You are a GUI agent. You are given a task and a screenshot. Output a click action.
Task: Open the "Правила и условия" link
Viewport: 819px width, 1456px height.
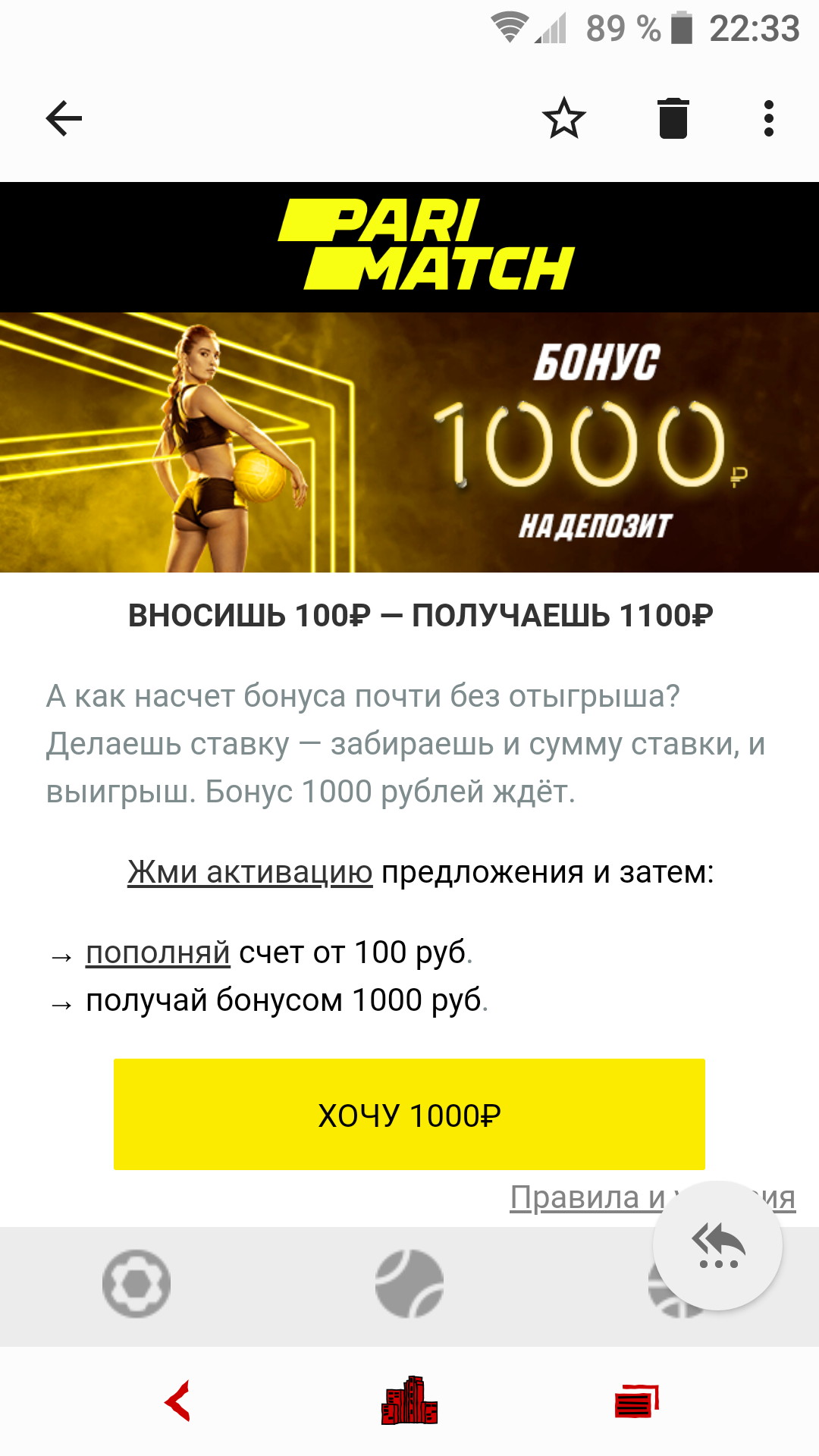click(x=652, y=1197)
